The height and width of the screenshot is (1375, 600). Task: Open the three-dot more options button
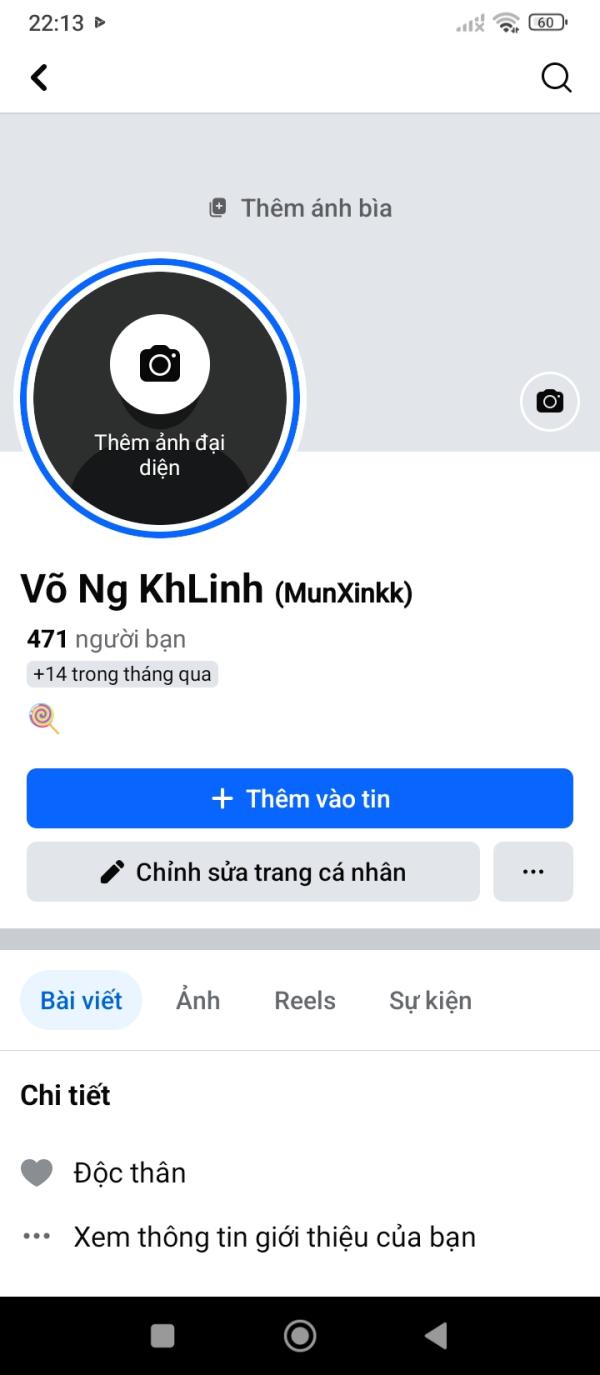[533, 872]
